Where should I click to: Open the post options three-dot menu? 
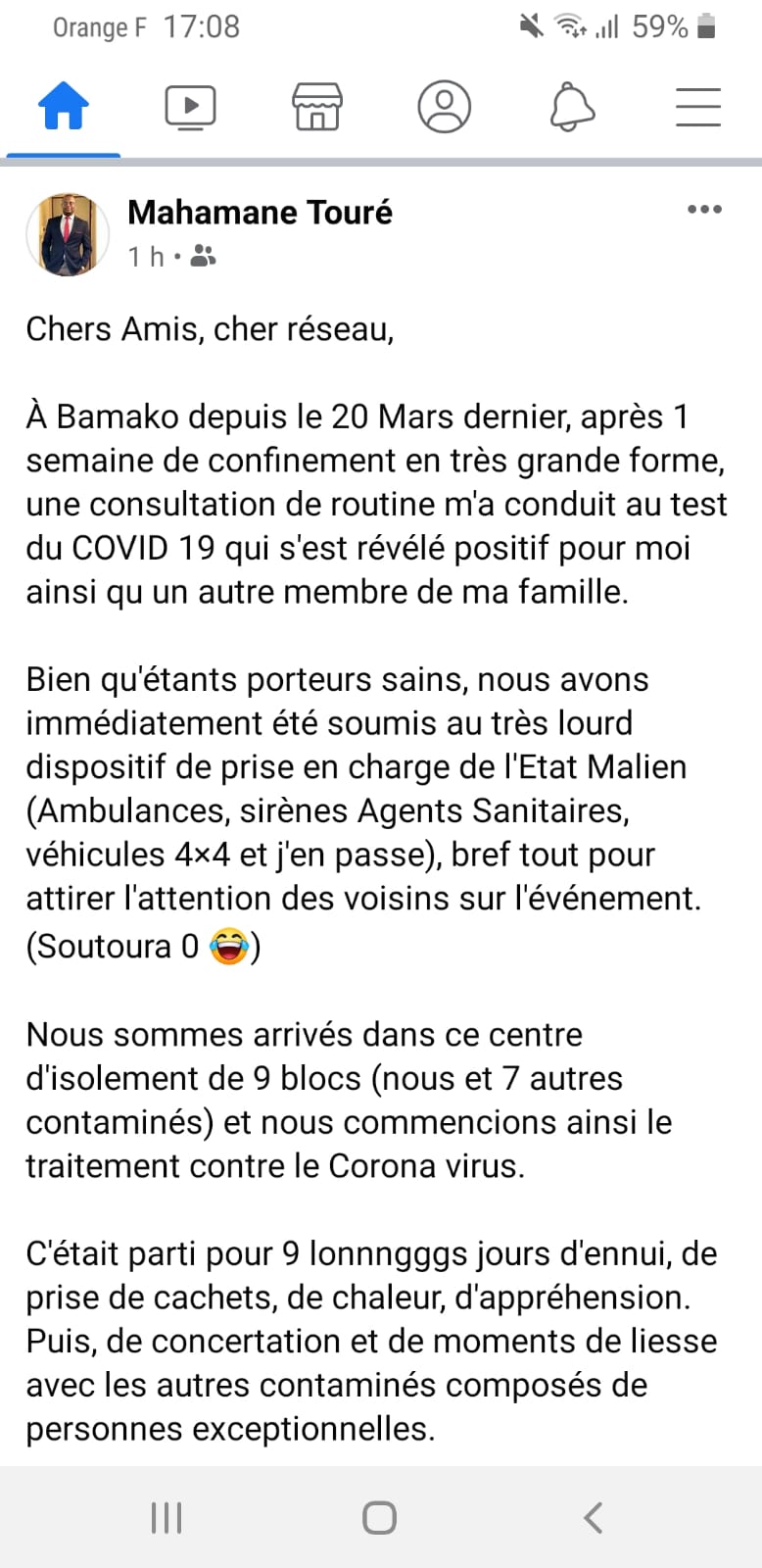click(704, 210)
